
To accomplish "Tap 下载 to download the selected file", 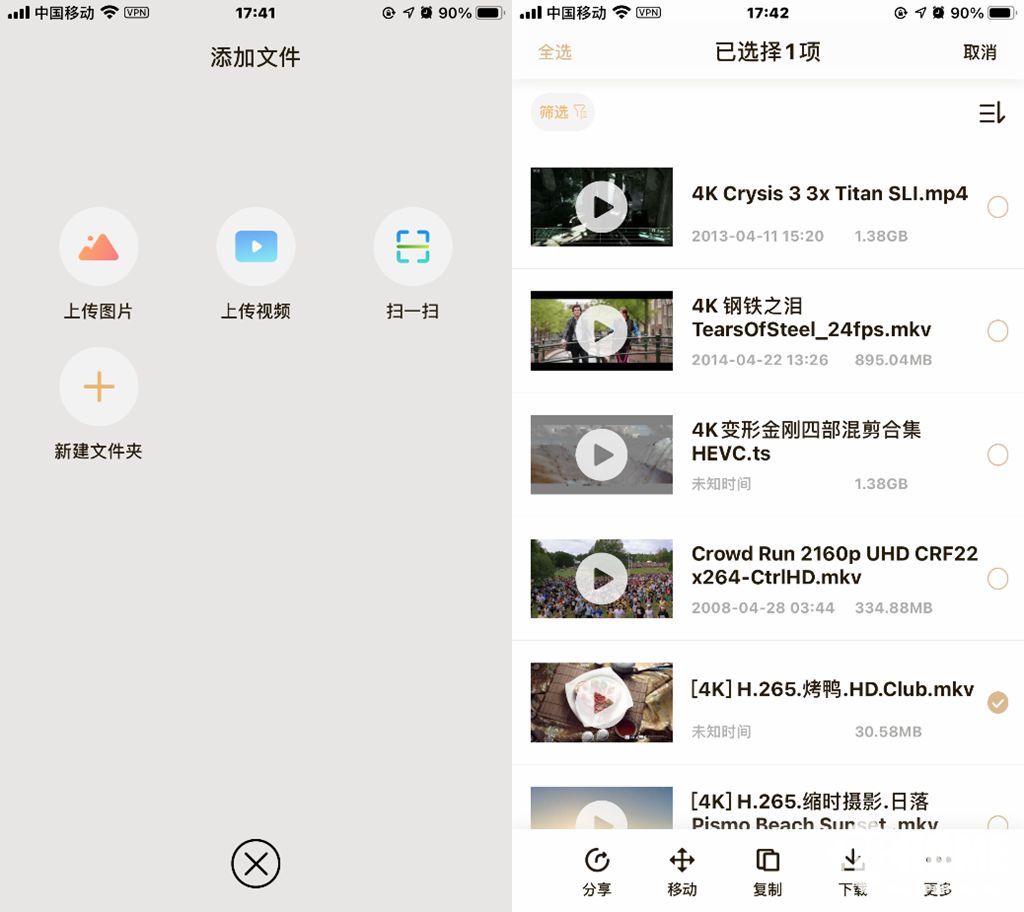I will (x=852, y=870).
